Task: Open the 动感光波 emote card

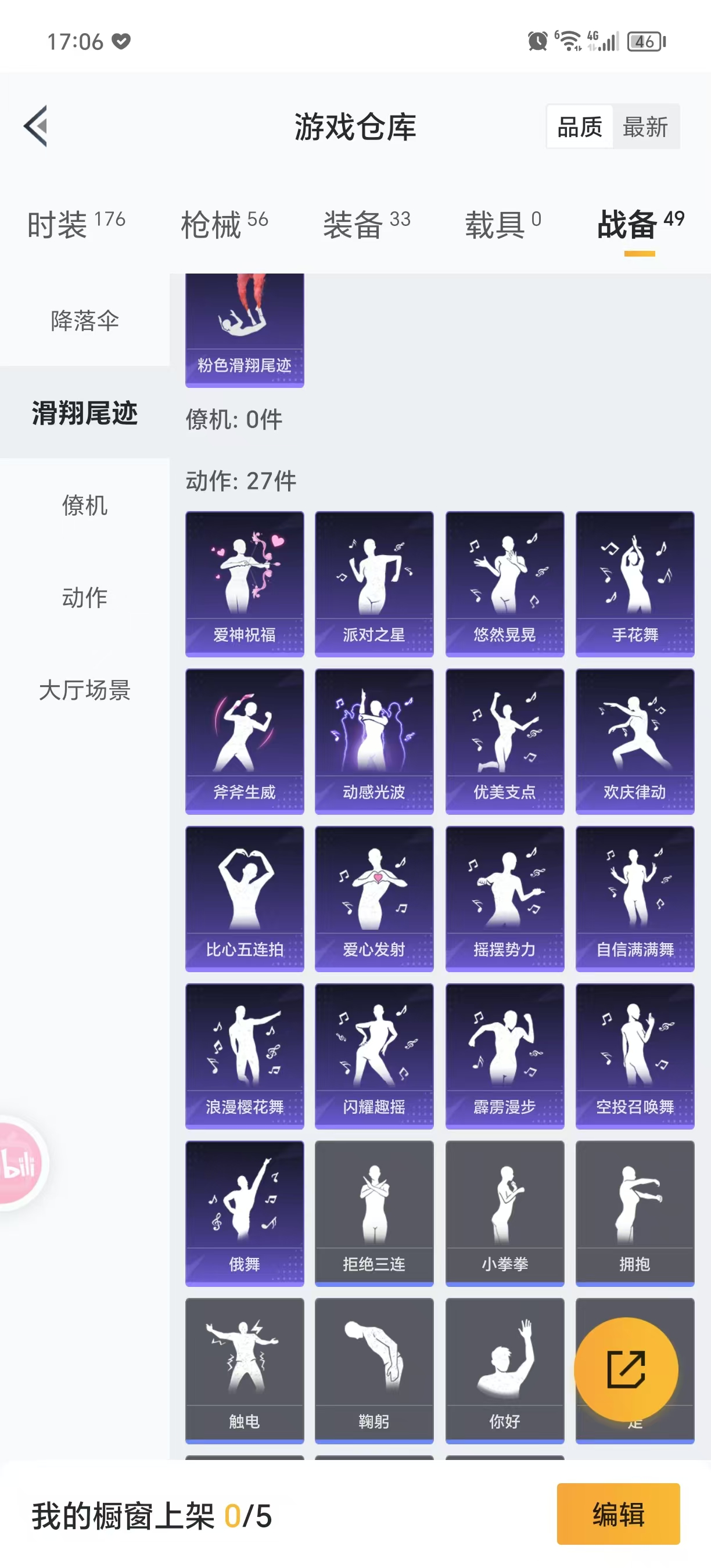Action: click(x=374, y=740)
